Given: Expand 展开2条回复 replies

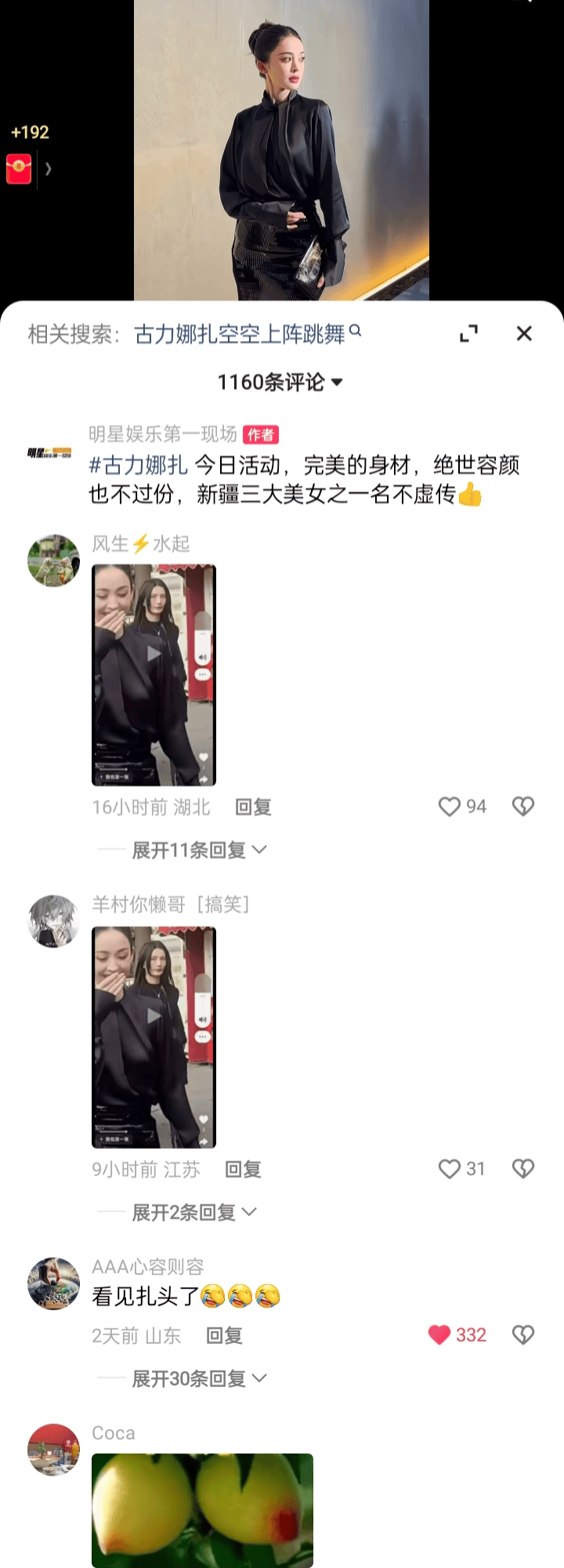Looking at the screenshot, I should (x=193, y=1212).
